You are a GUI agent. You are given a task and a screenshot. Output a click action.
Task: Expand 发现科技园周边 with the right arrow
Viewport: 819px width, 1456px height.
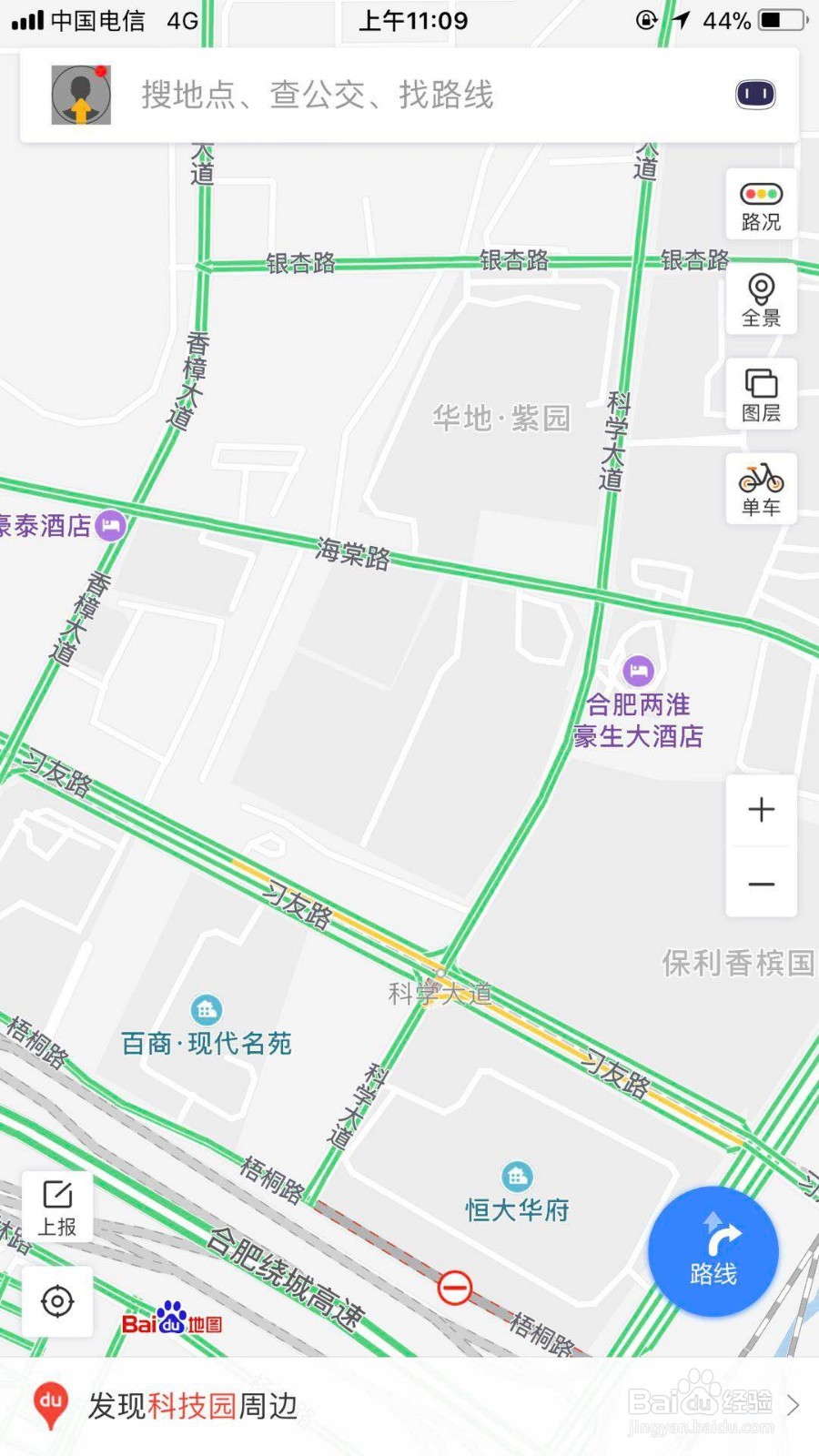(794, 1404)
